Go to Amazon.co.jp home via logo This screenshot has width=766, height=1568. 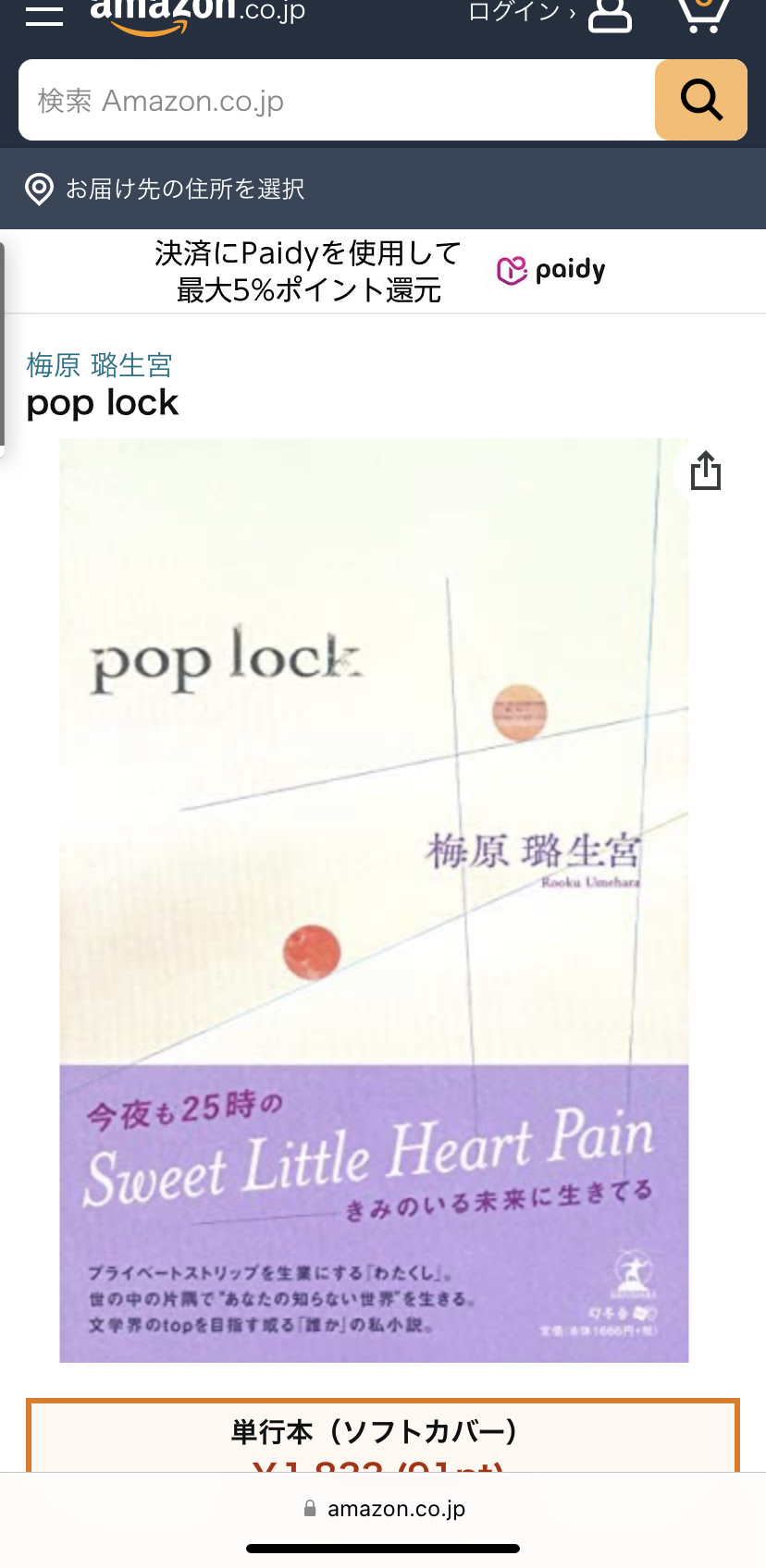(x=197, y=16)
